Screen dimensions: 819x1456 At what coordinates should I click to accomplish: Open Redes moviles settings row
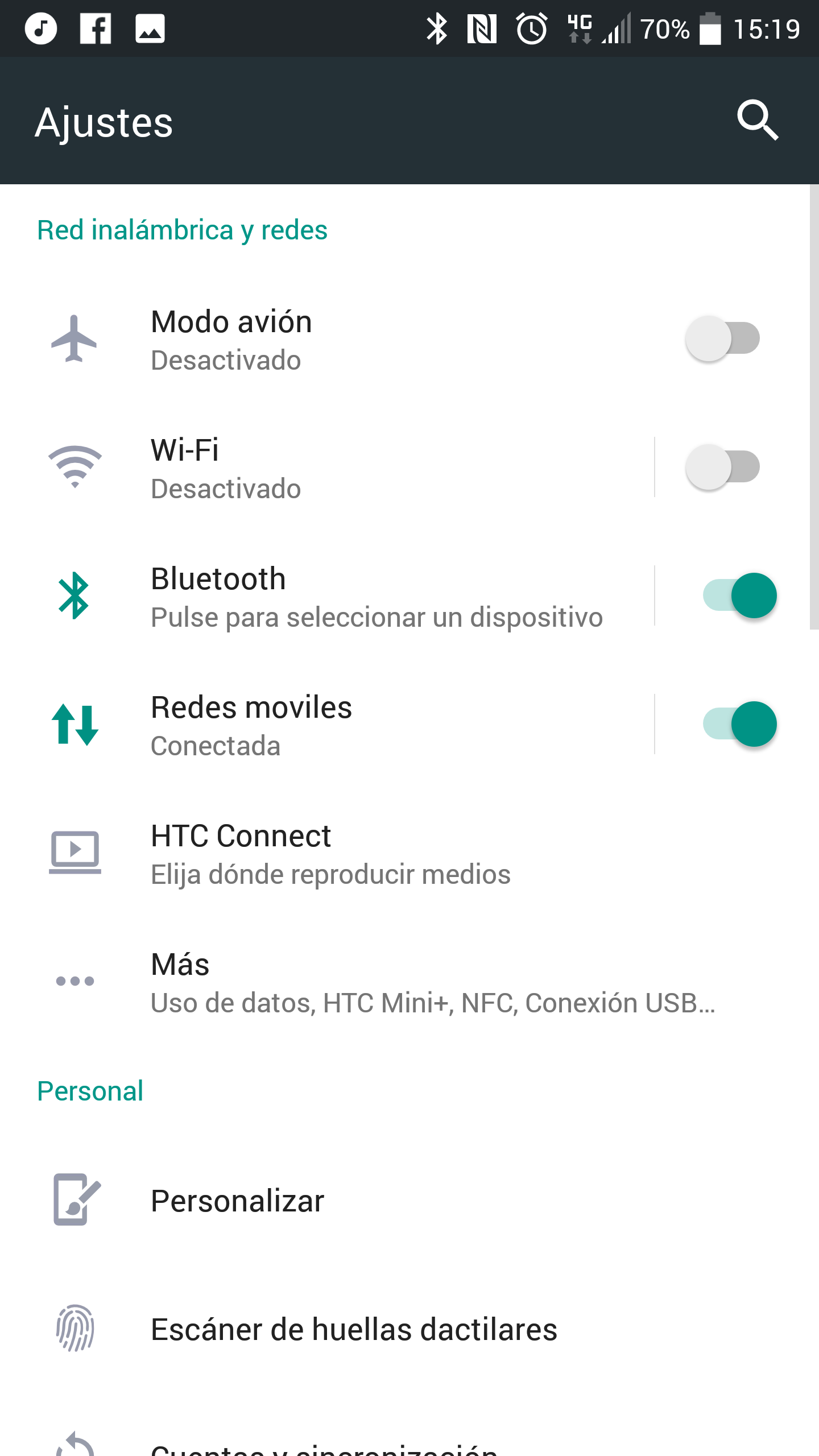[x=341, y=725]
